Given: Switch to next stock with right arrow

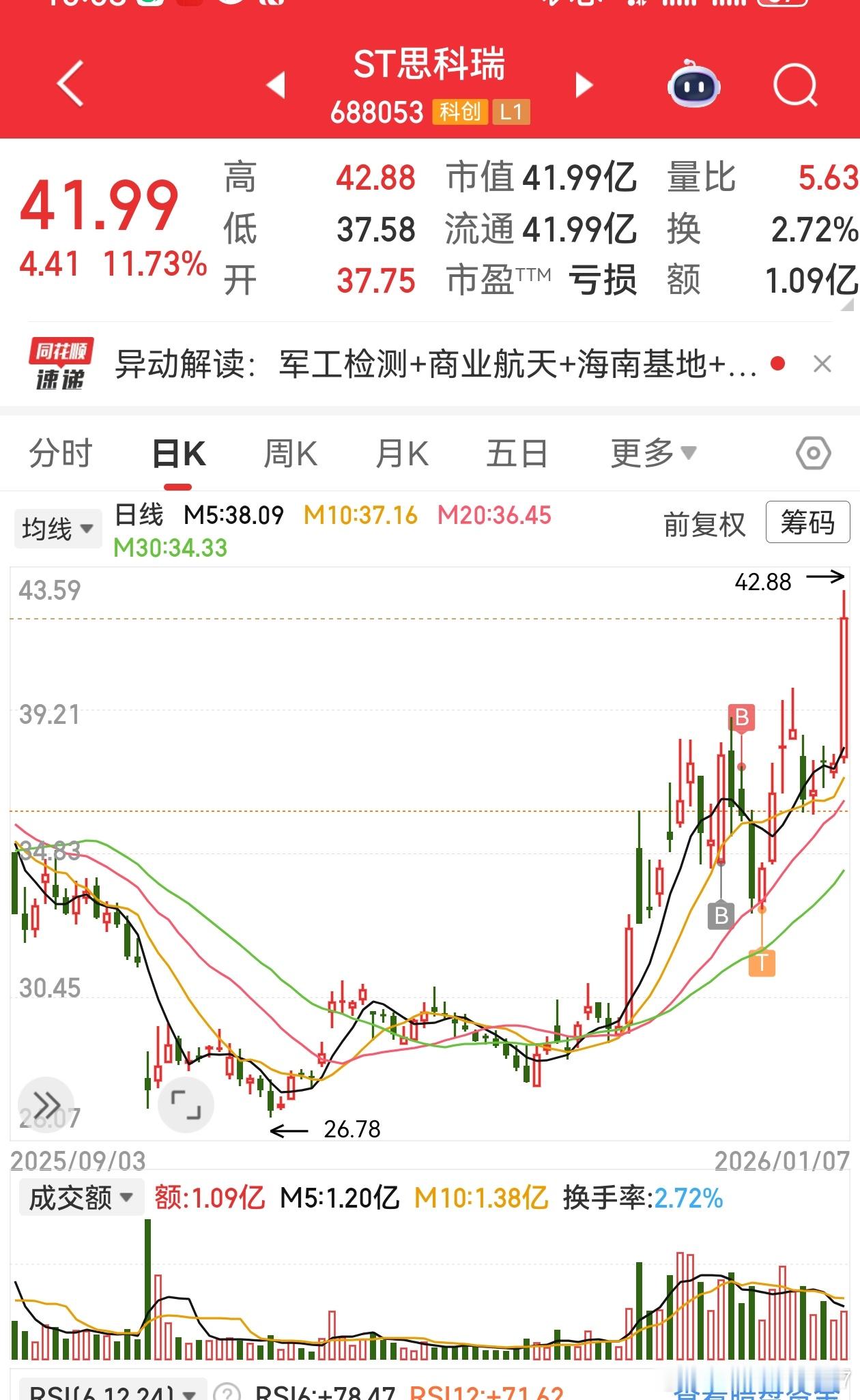Looking at the screenshot, I should pos(584,85).
